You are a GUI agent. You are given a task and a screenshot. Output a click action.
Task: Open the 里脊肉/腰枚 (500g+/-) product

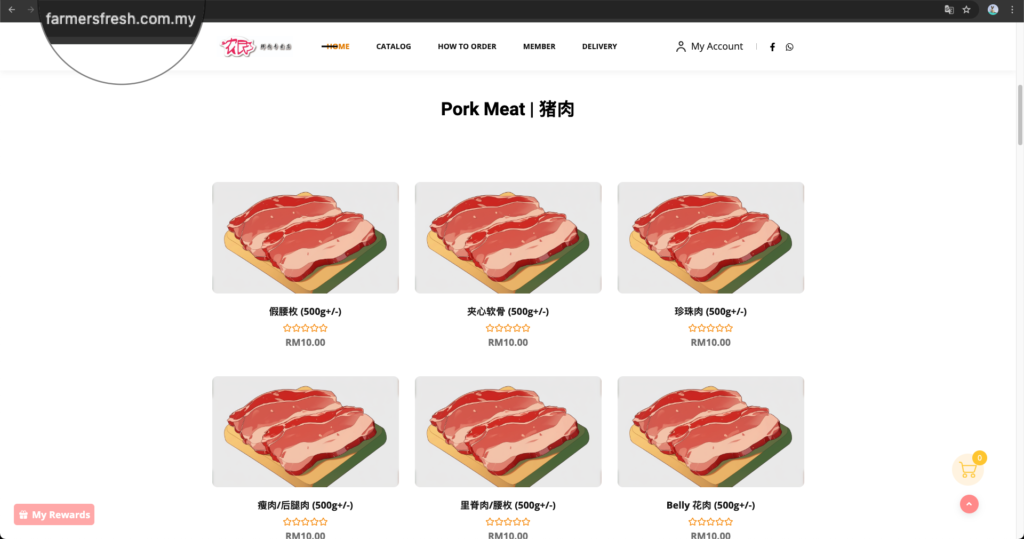[x=508, y=505]
